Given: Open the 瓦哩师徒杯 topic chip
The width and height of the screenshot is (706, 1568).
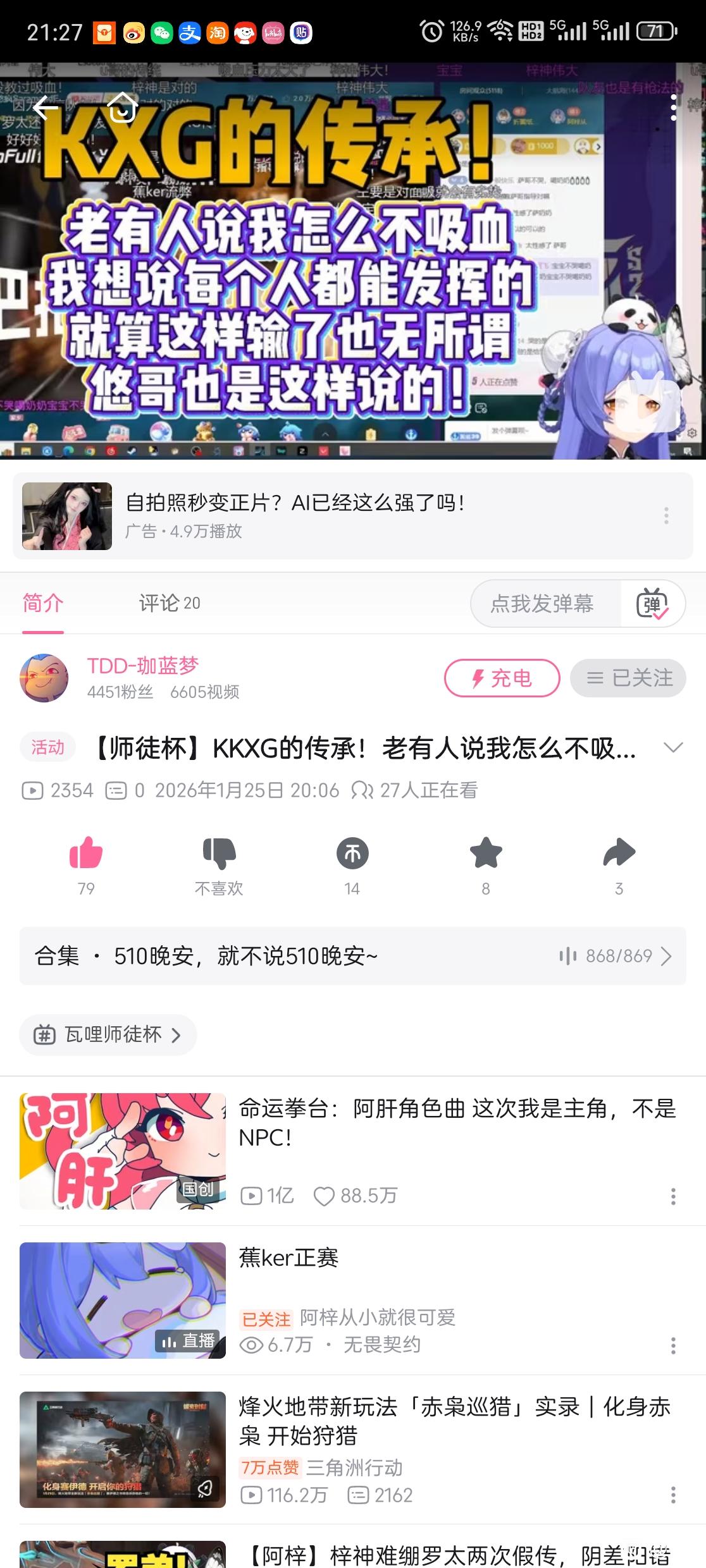Looking at the screenshot, I should pos(108,1035).
